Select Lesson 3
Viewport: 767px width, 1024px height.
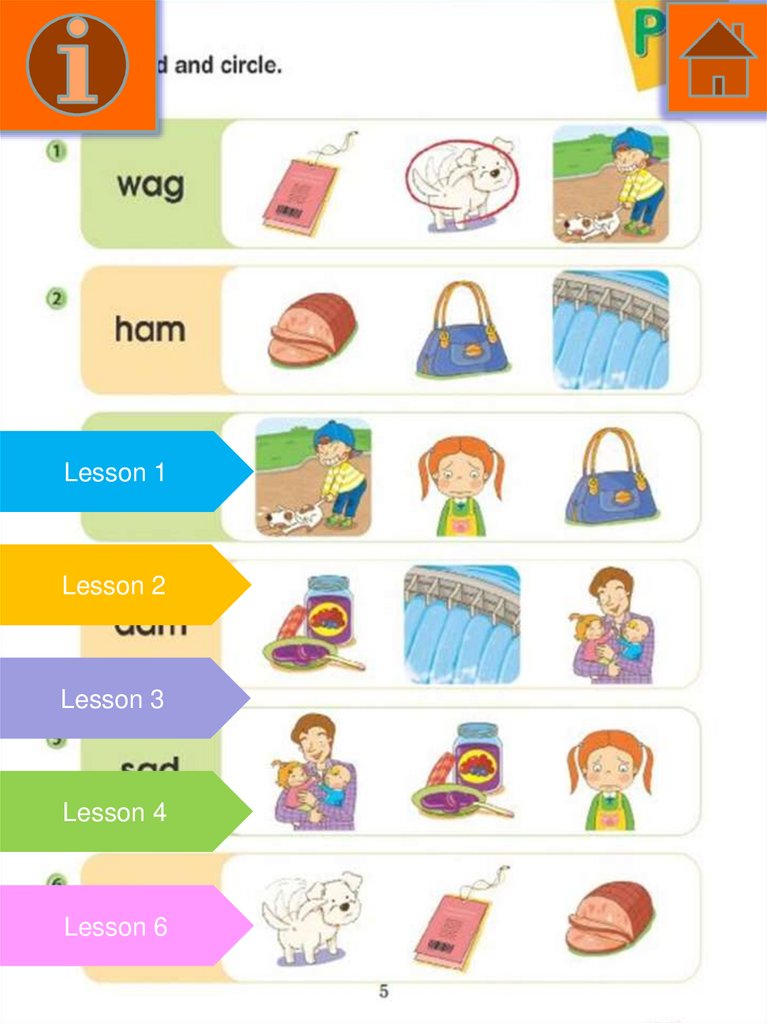click(113, 699)
